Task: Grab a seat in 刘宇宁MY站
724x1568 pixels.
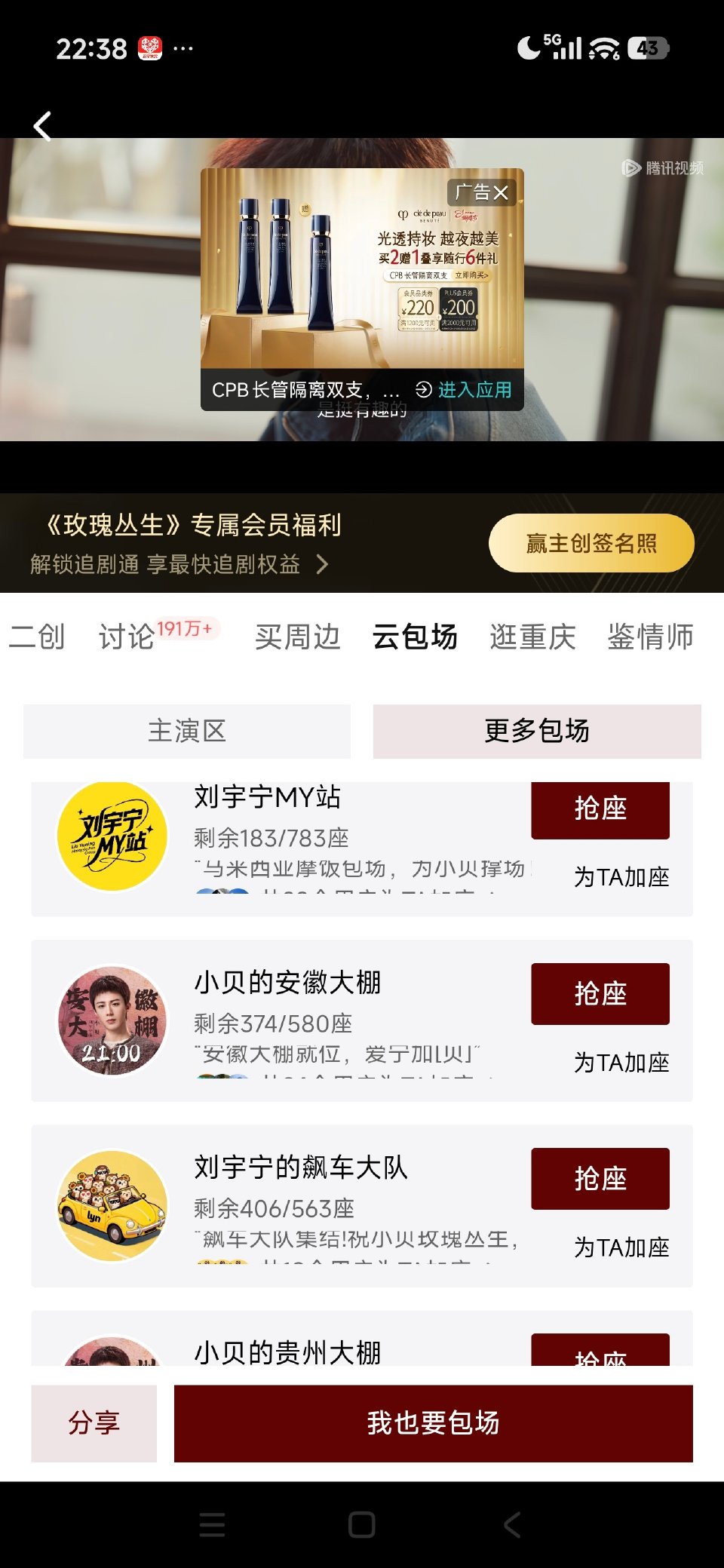Action: point(600,809)
